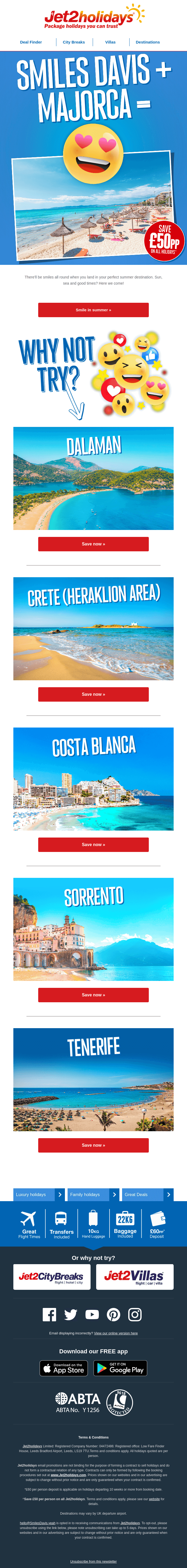Tap Save now under Sorrento
Viewport: 187px width, 1568px height.
pyautogui.click(x=93, y=995)
